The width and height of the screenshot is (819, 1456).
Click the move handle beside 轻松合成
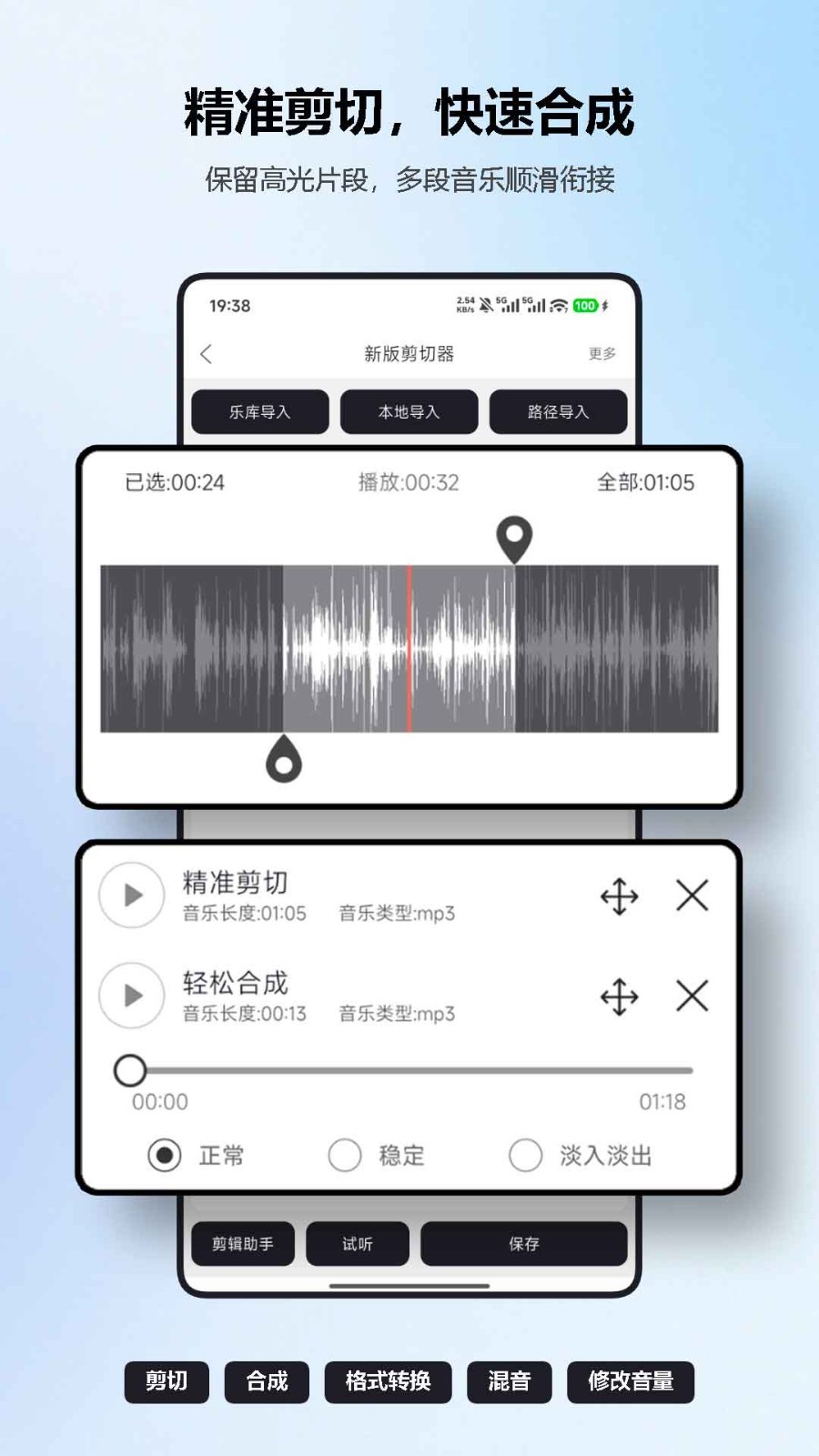point(618,996)
